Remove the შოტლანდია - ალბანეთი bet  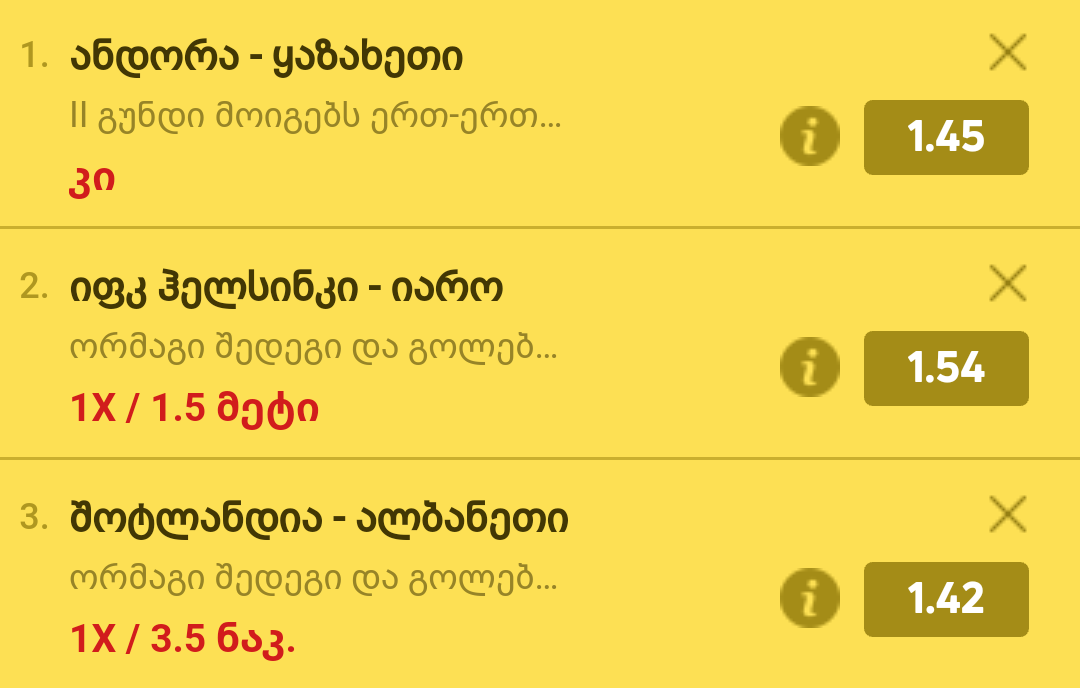[1007, 515]
